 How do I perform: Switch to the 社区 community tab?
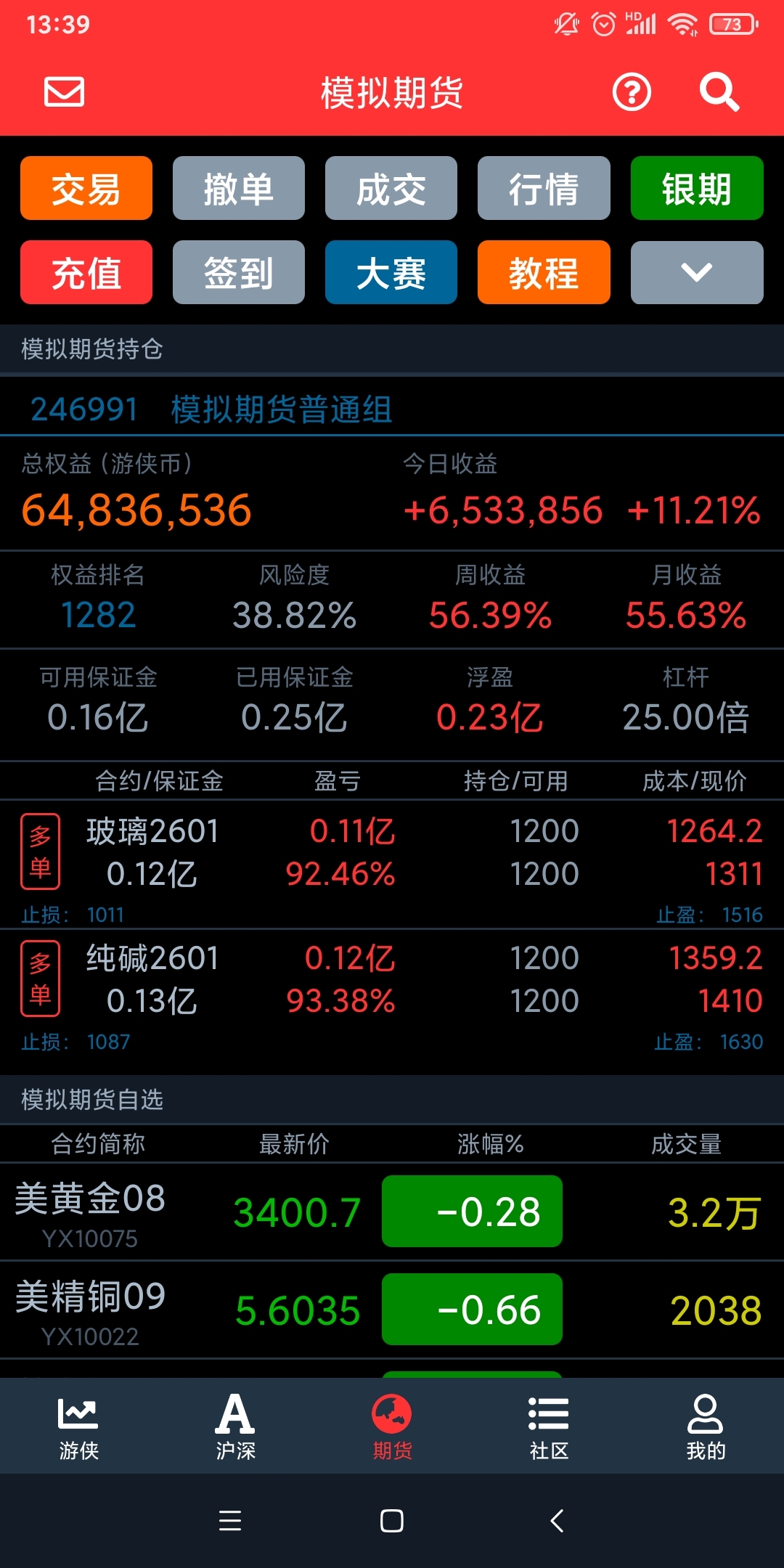coord(549,1426)
